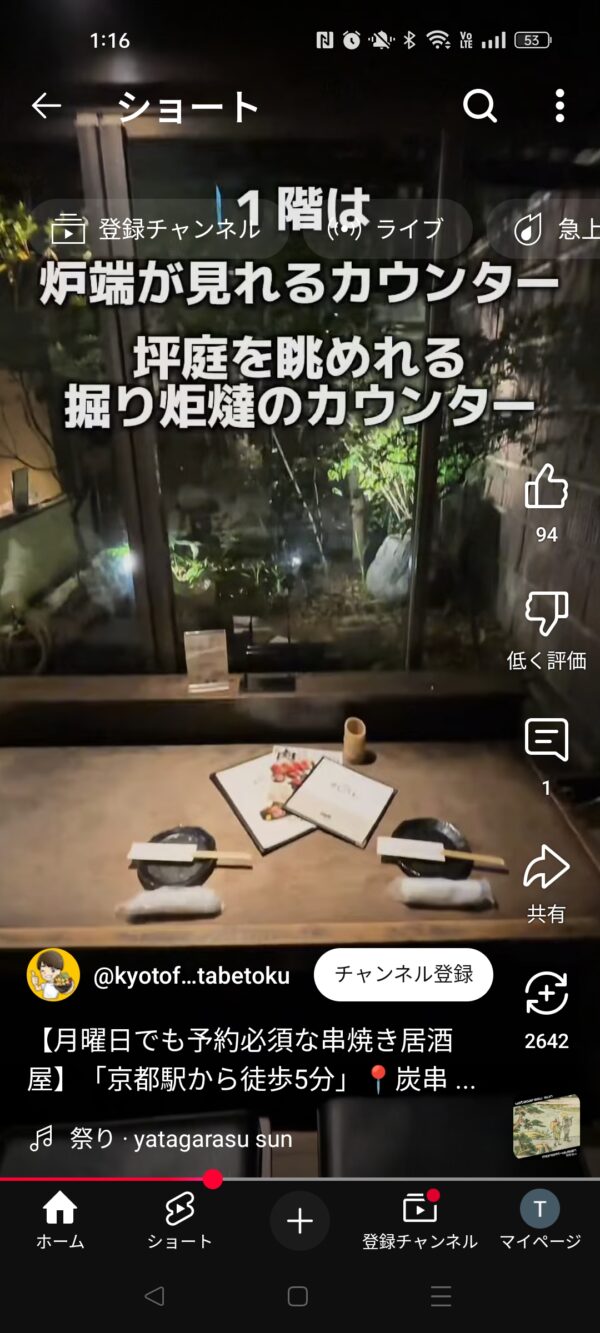Open the sound album thumbnail
Screen dimensions: 600x1333
tap(546, 1127)
